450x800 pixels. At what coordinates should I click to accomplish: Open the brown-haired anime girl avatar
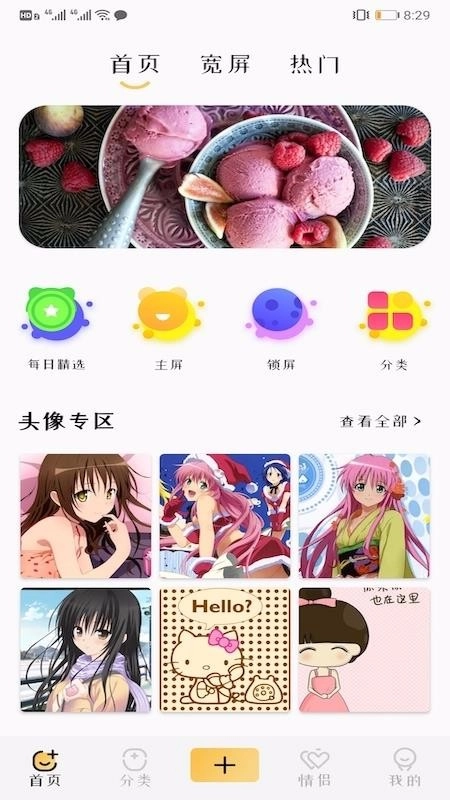(x=86, y=516)
